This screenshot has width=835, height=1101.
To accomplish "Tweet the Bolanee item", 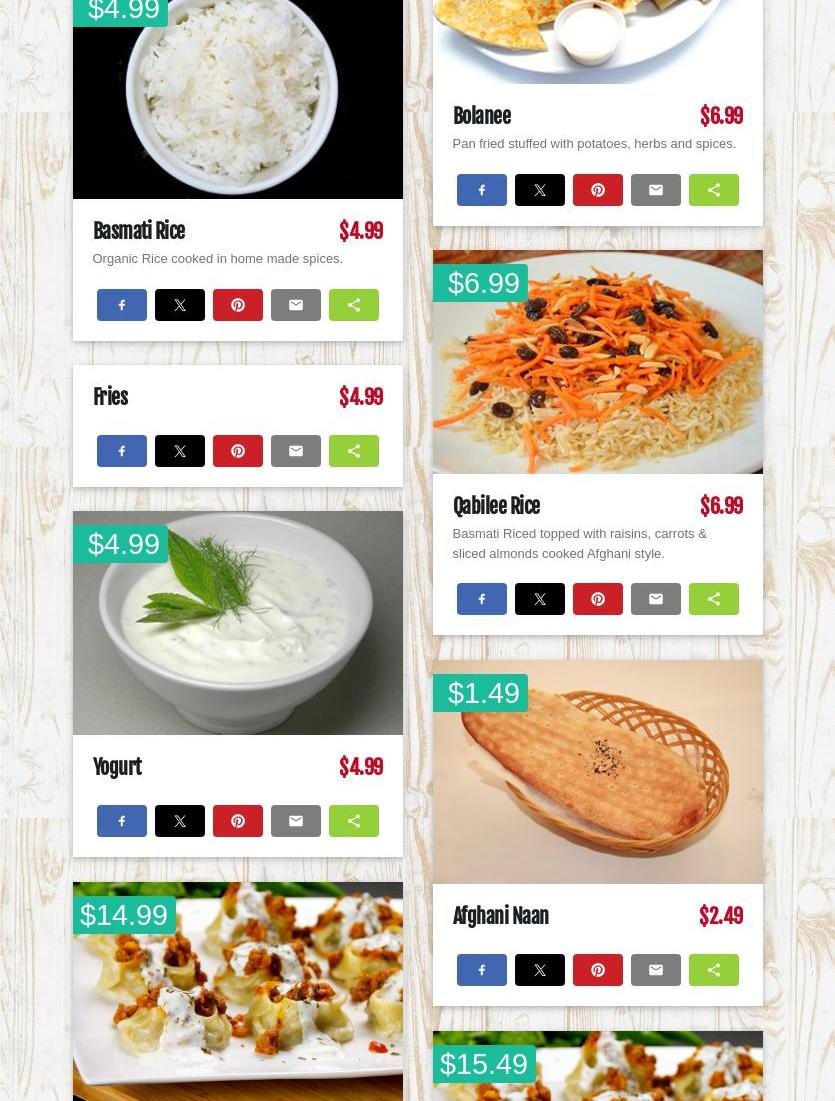I will point(540,190).
